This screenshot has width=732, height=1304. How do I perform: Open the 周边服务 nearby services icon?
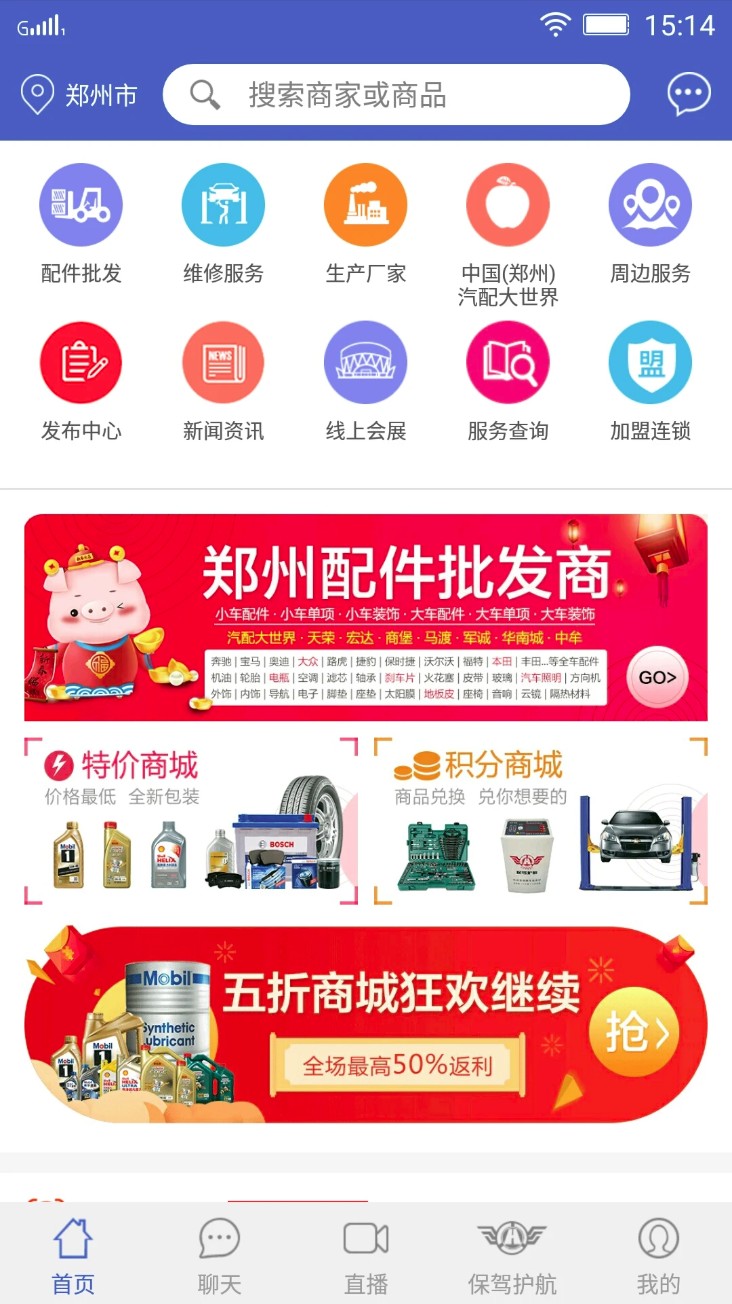tap(650, 204)
